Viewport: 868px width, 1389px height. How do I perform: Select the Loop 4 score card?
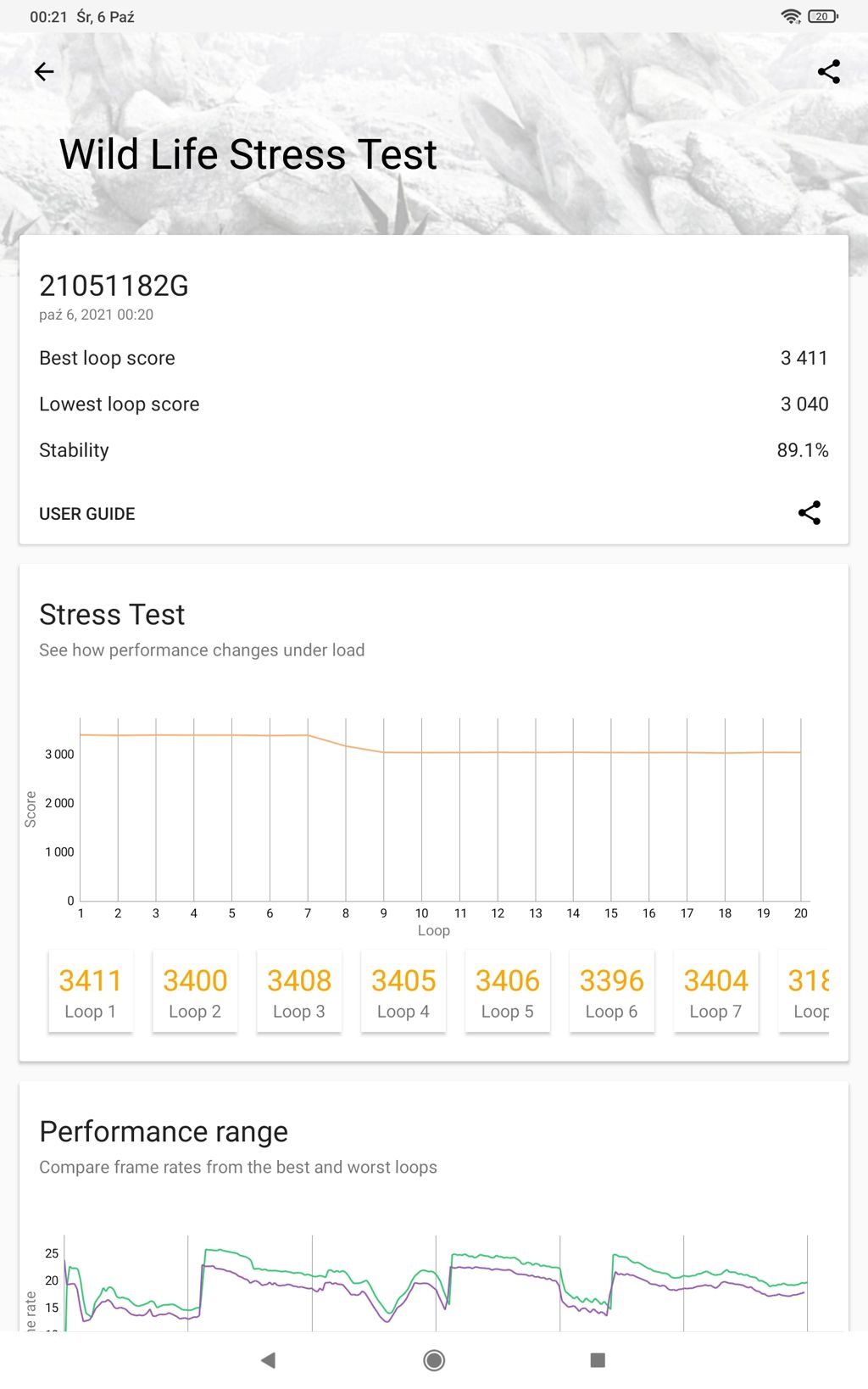[x=403, y=991]
